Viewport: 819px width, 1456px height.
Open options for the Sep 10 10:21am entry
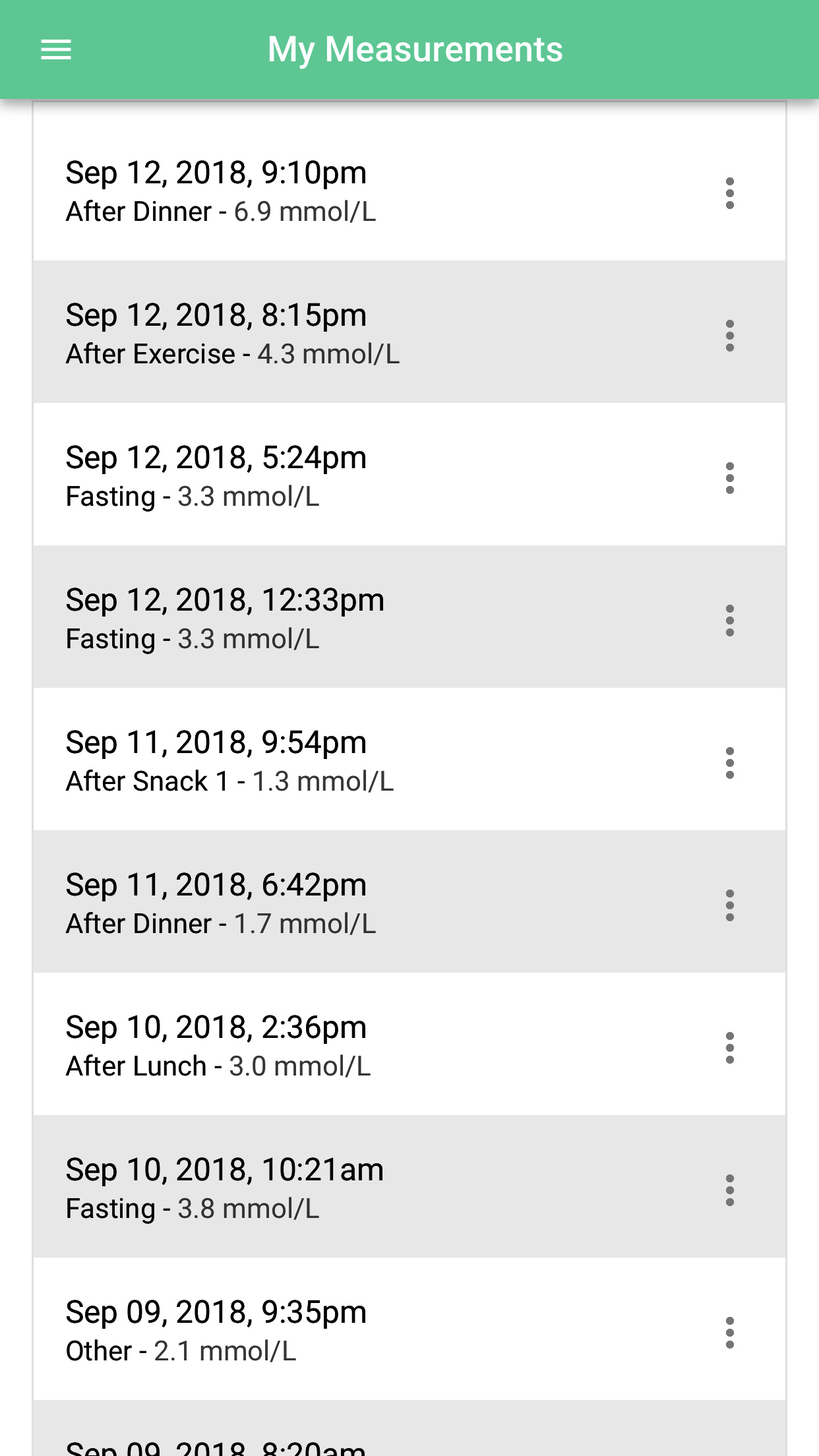coord(729,1190)
